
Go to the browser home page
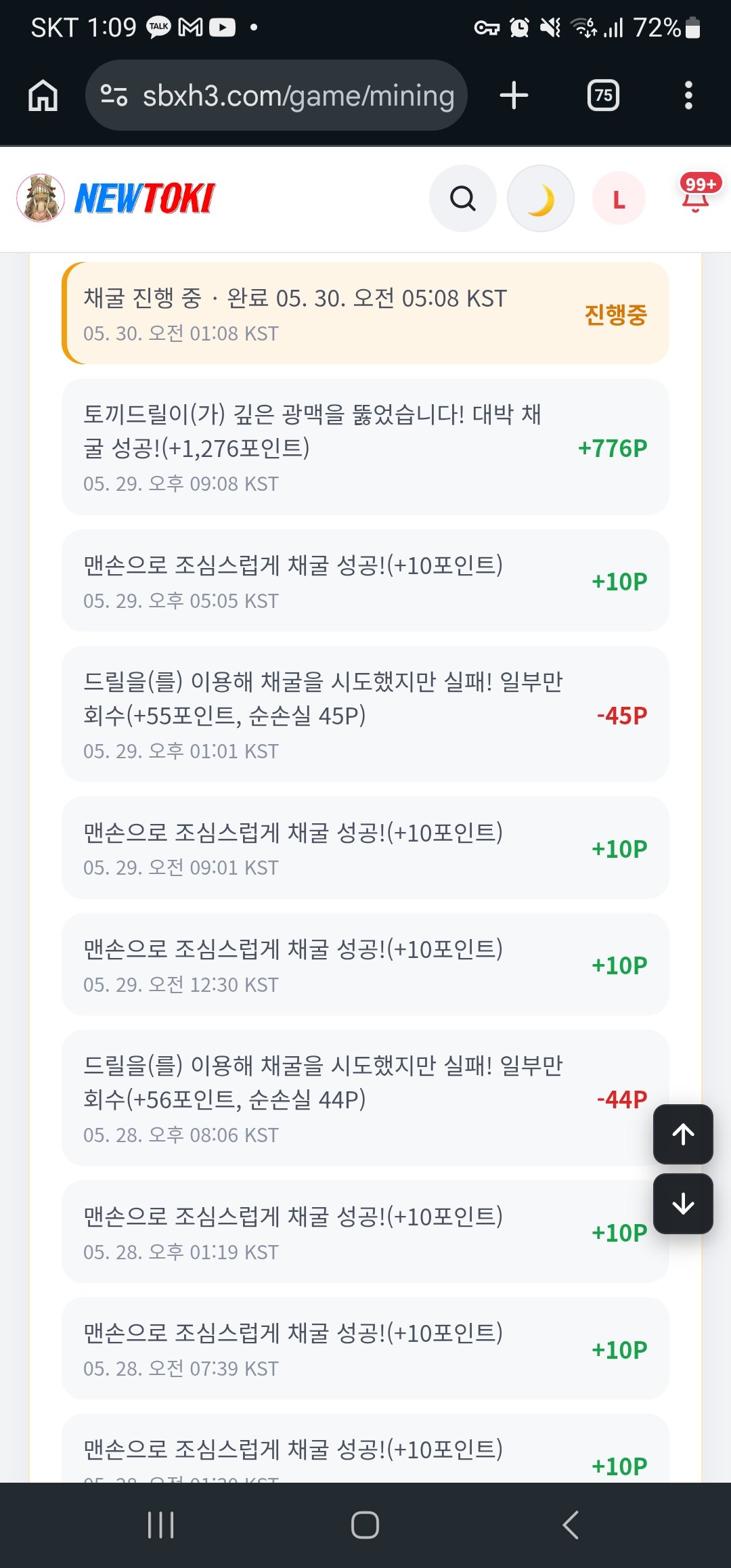[x=43, y=95]
